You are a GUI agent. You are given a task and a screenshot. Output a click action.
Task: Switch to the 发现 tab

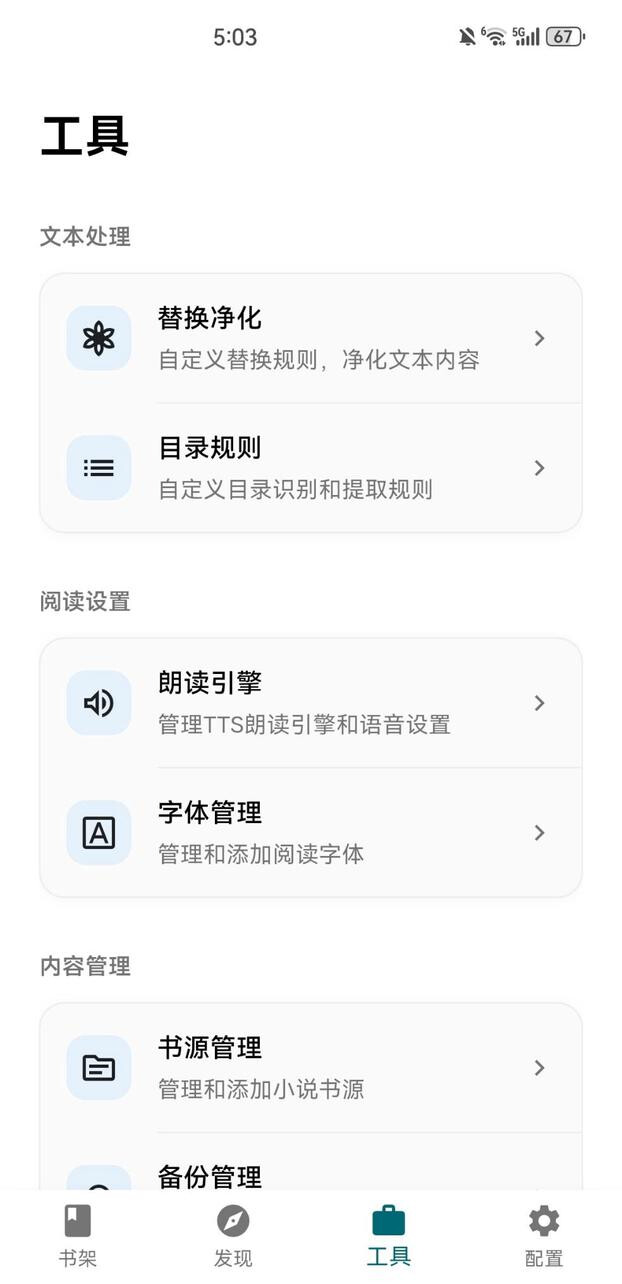coord(233,1236)
